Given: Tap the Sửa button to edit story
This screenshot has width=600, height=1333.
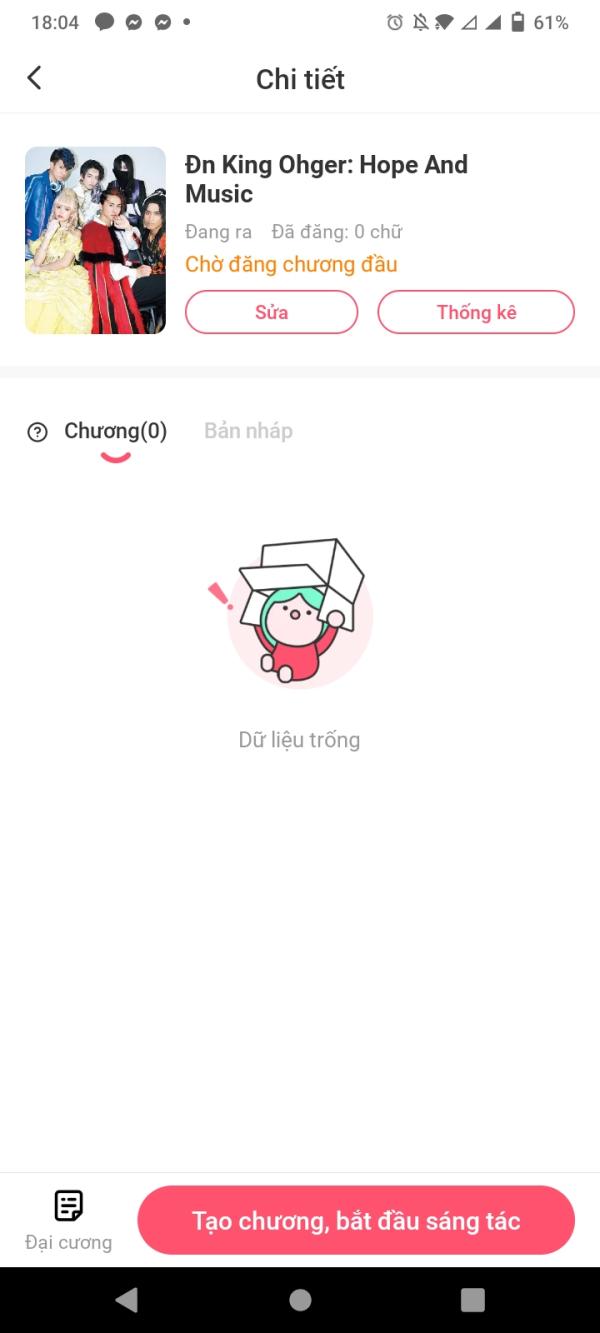Looking at the screenshot, I should click(x=271, y=312).
